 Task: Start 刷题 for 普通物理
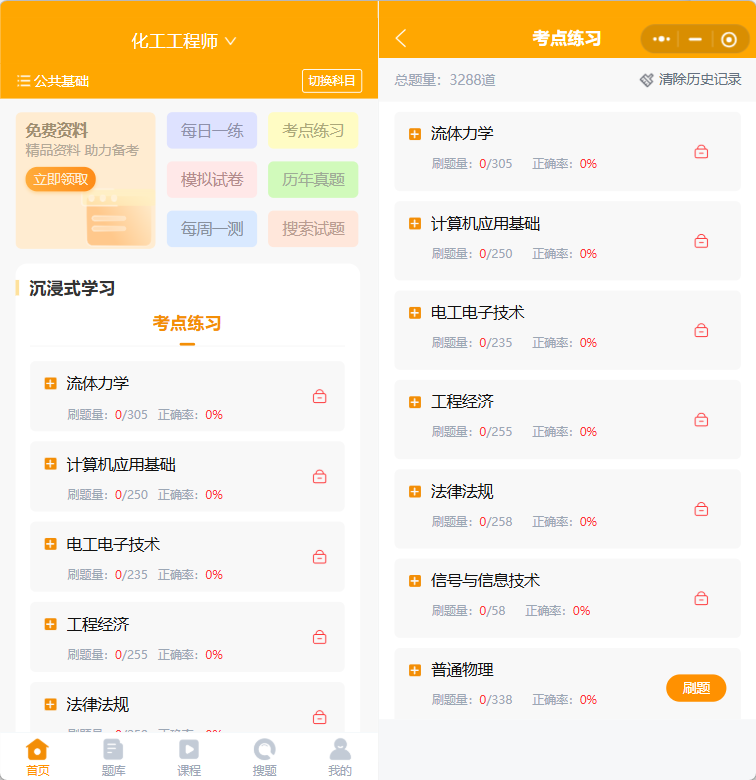point(696,688)
